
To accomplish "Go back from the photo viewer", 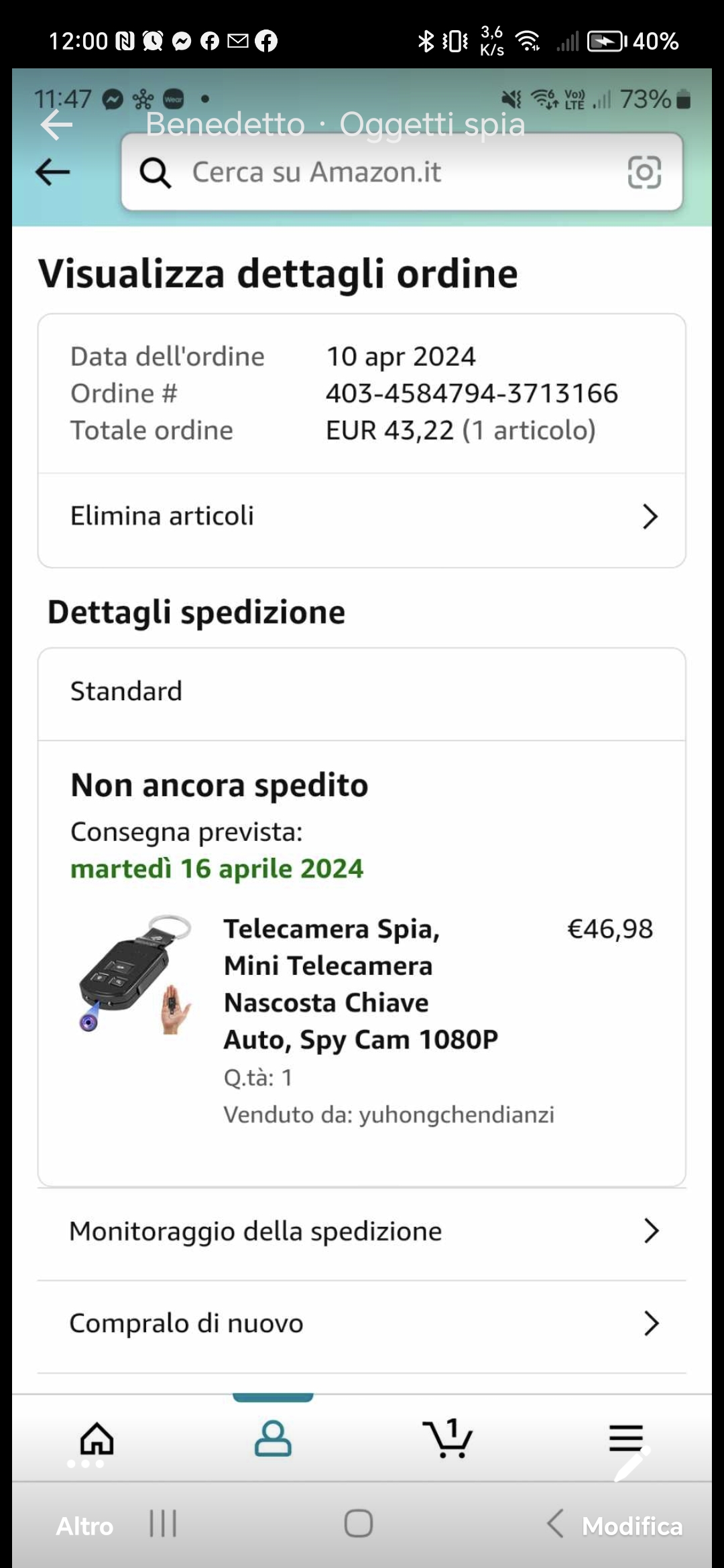I will (x=56, y=125).
